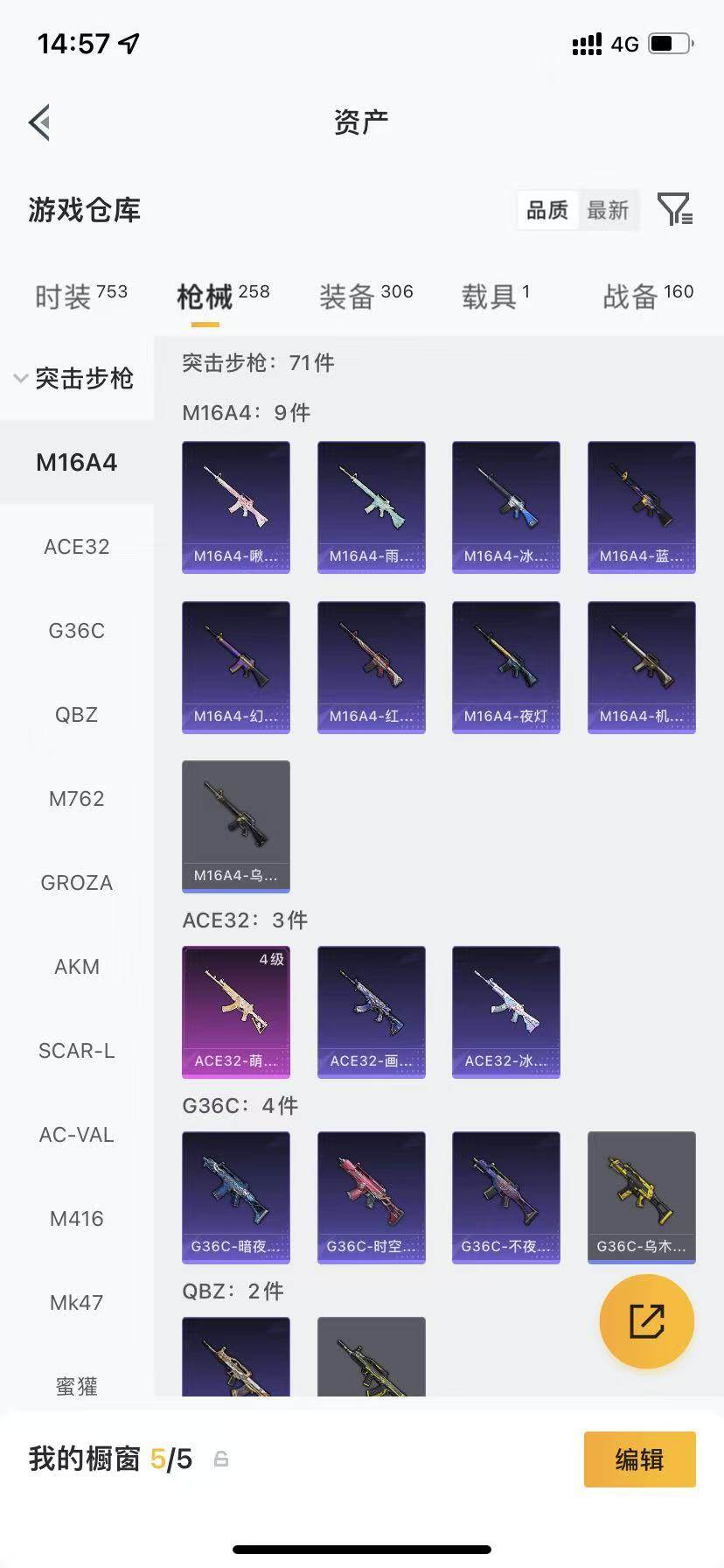Select M416 in the side list
724x1568 pixels.
(77, 1219)
